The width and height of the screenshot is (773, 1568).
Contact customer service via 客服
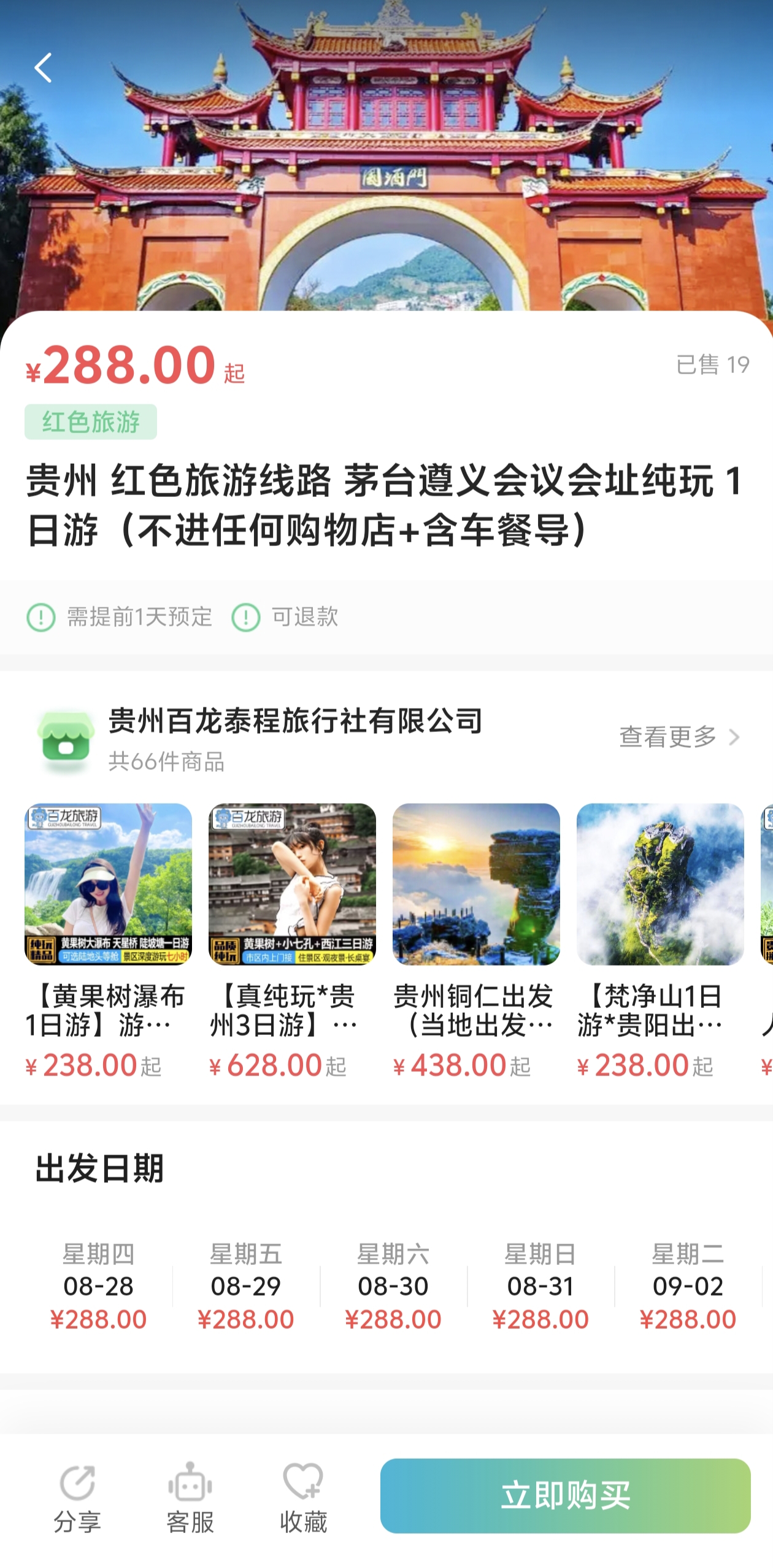click(190, 1497)
